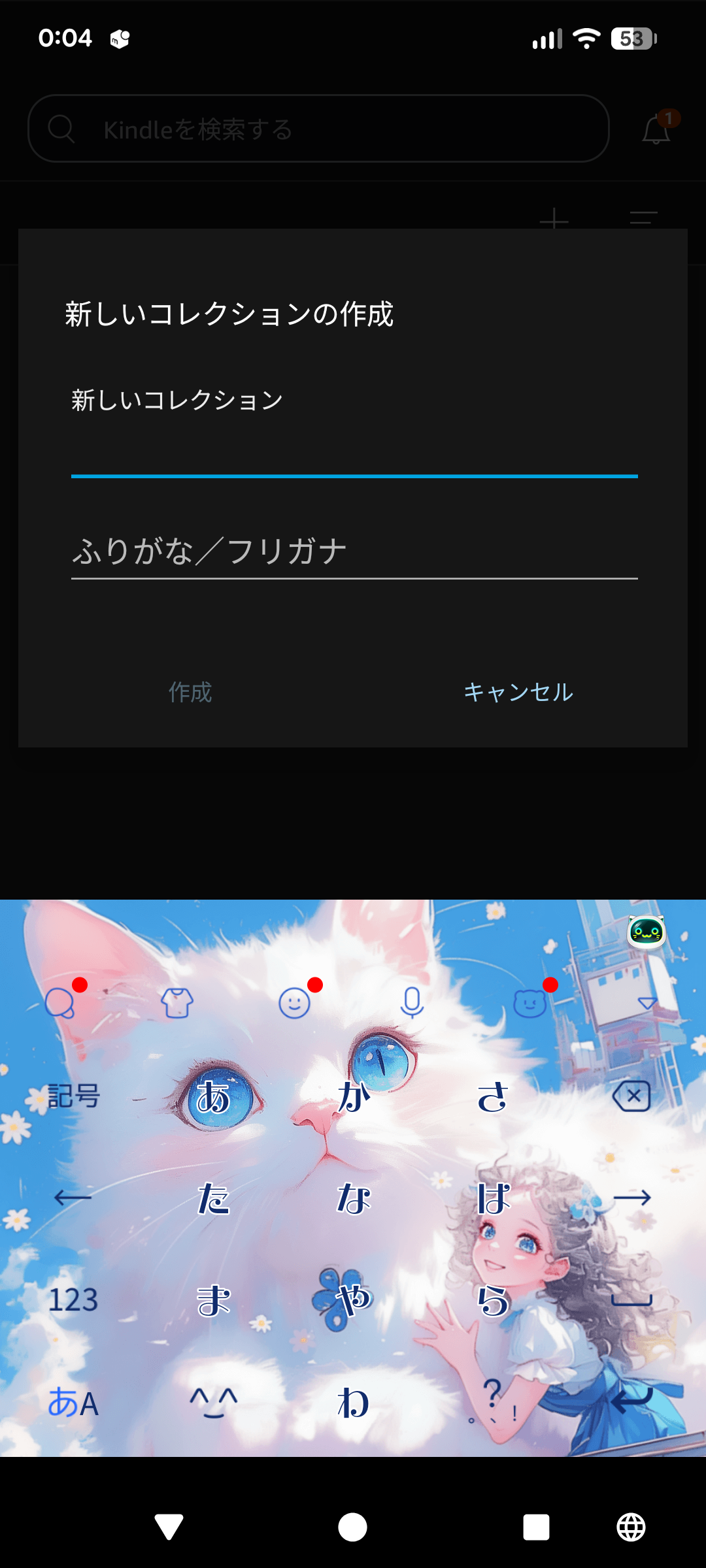Screen dimensions: 706x1568
Task: Tap the あ key
Action: point(214,1096)
